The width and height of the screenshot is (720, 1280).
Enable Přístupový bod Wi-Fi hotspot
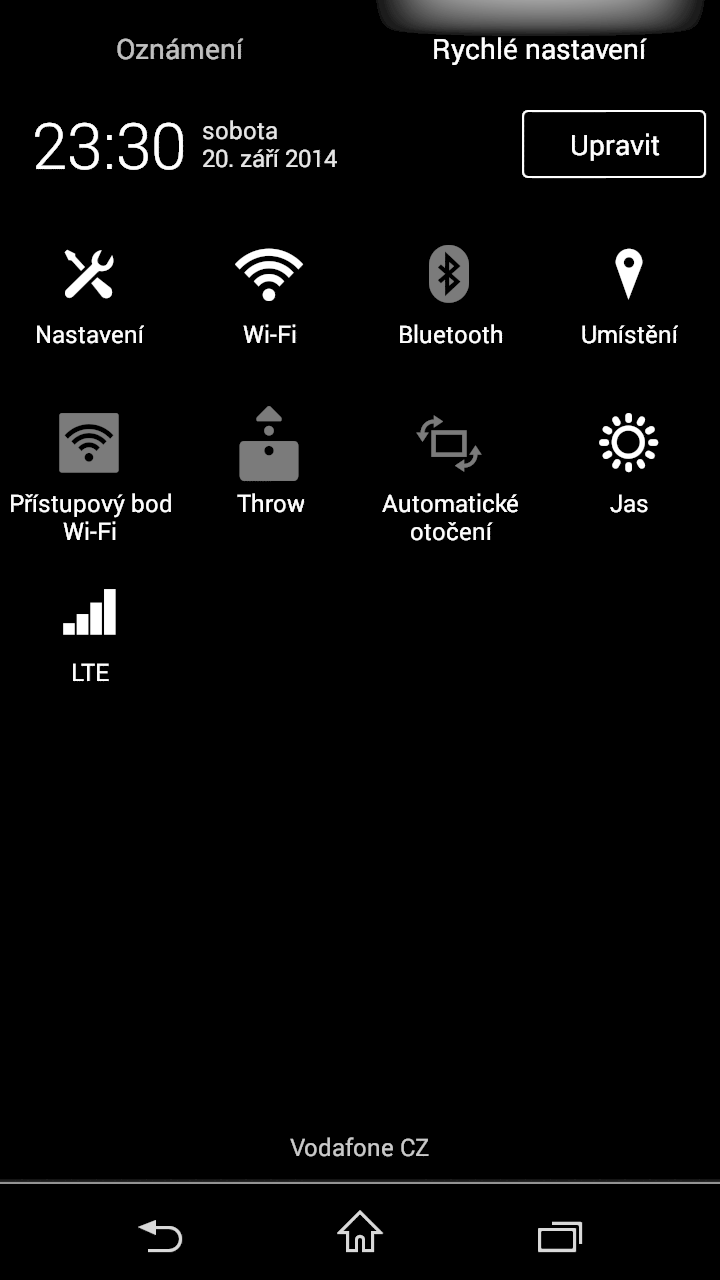(x=90, y=477)
